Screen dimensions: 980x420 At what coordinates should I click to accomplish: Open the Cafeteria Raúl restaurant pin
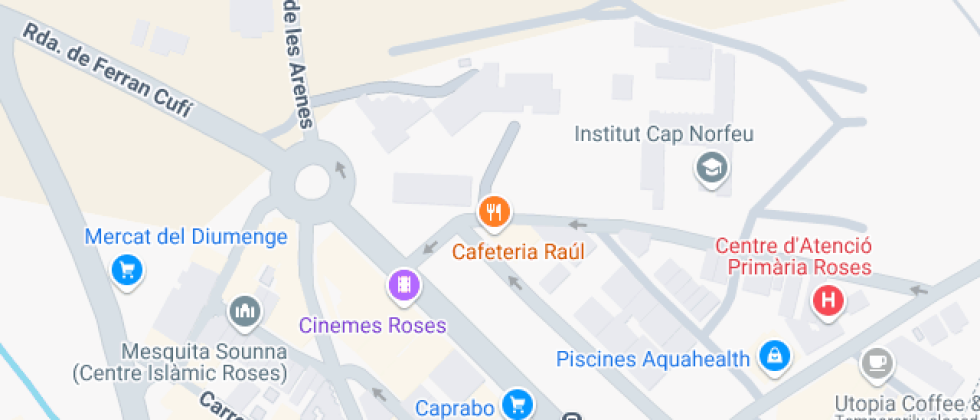tap(494, 213)
